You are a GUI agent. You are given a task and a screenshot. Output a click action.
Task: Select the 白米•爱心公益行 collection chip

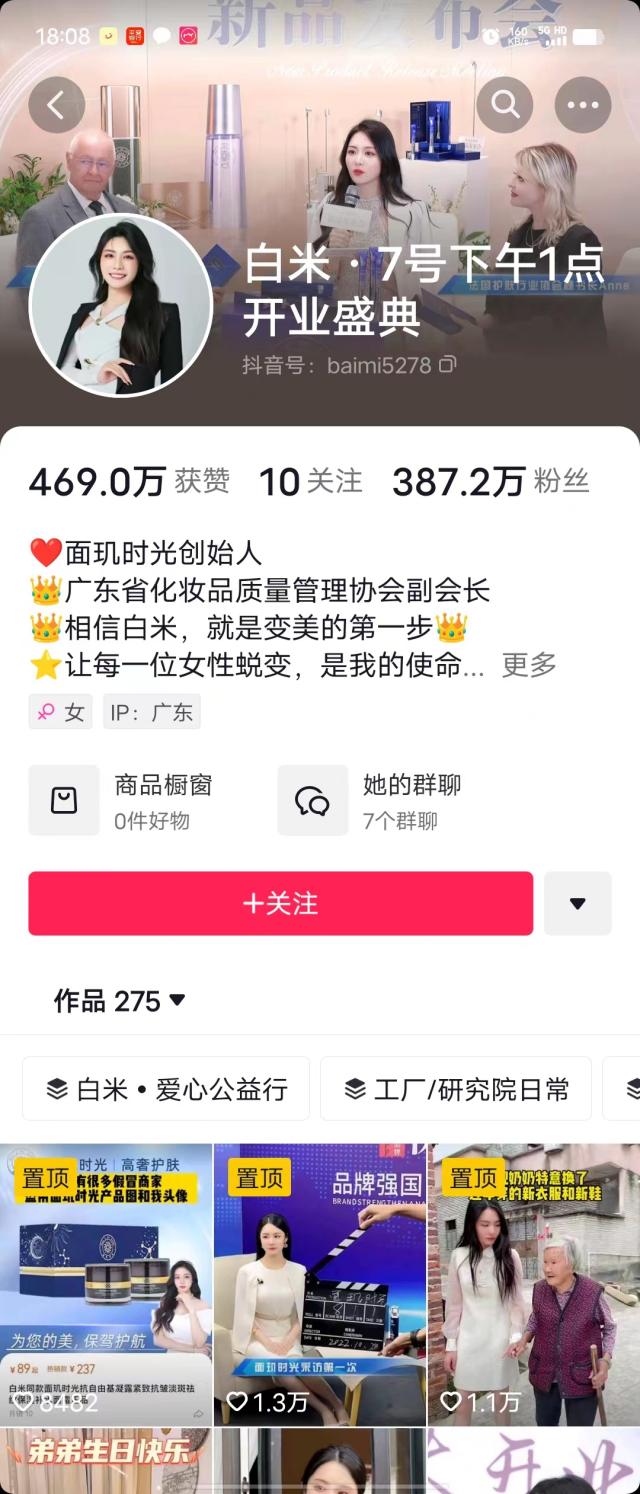(166, 1089)
